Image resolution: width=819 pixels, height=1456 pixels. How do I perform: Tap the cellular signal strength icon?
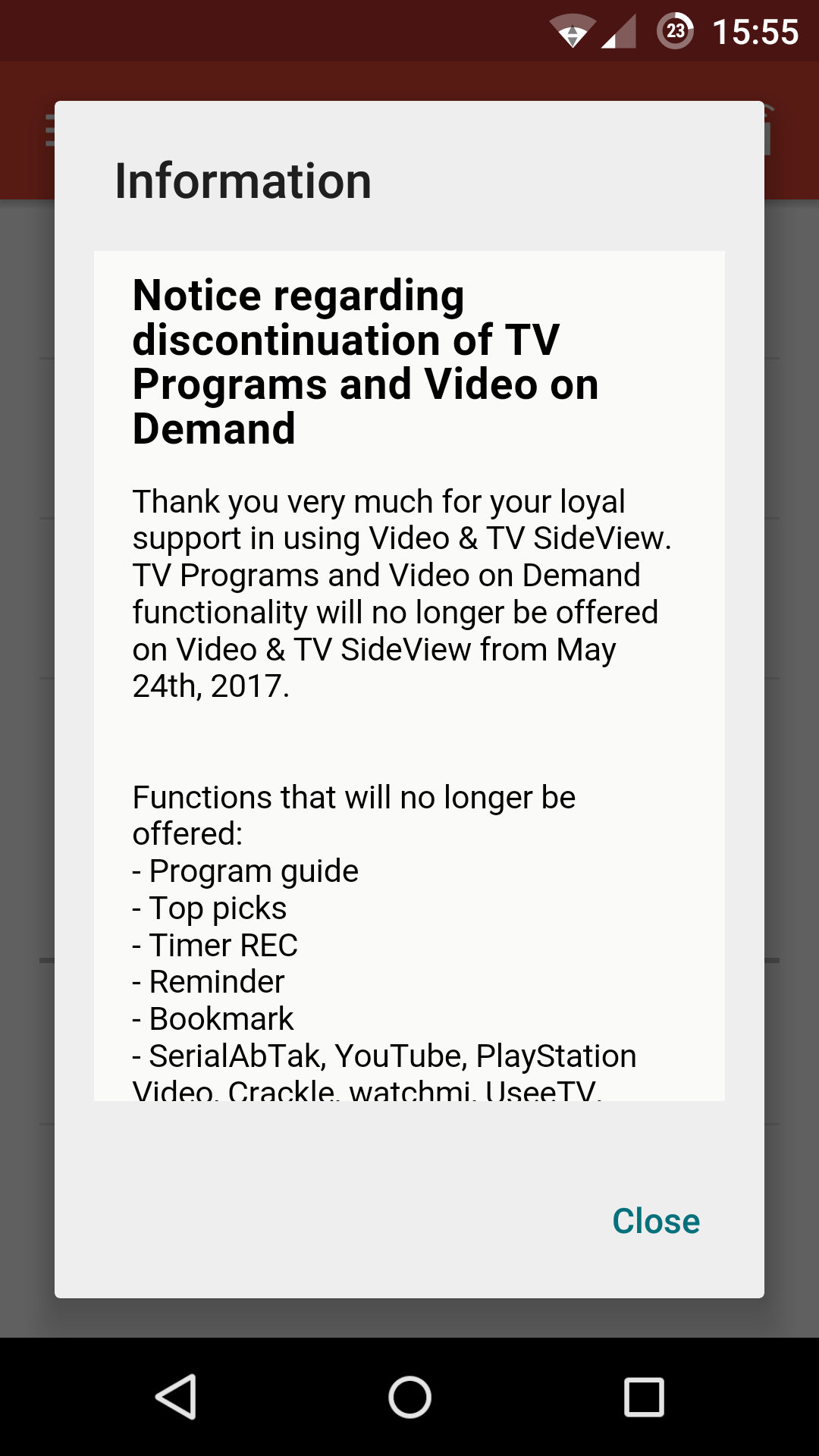coord(618,30)
